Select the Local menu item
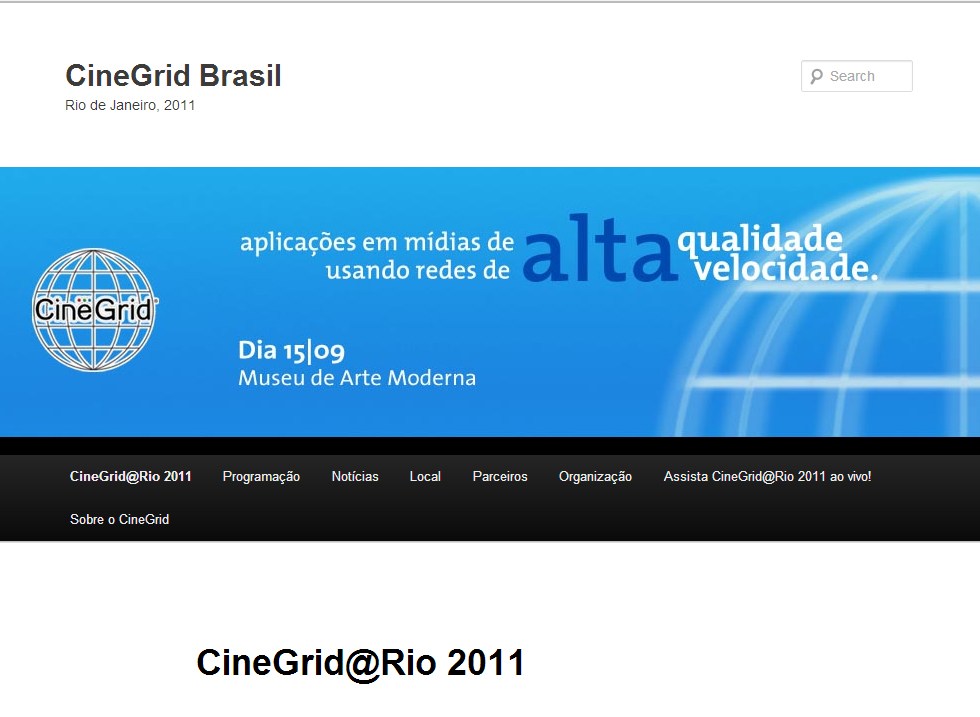Screen dimensions: 980x717 pyautogui.click(x=425, y=477)
